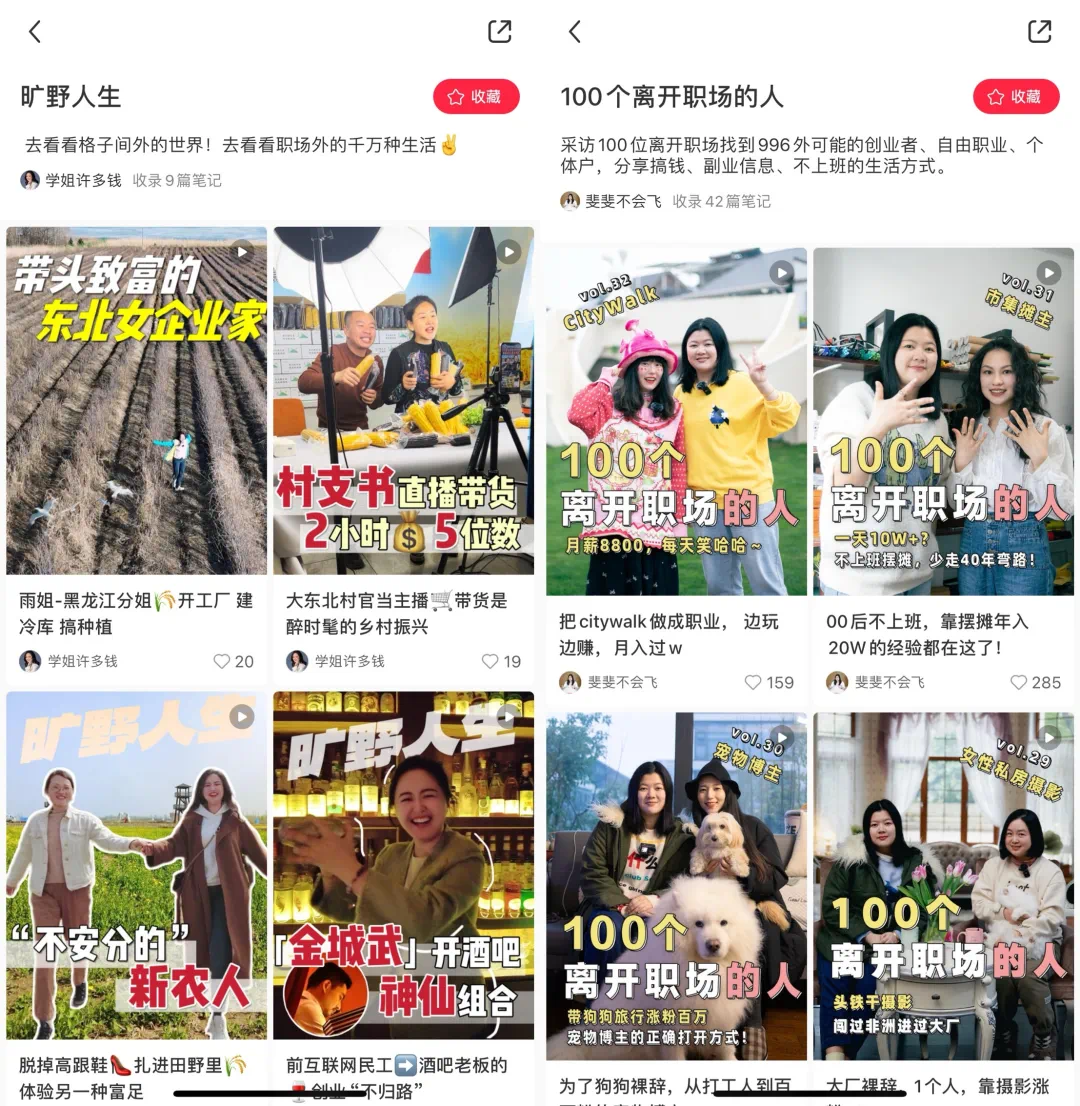Go back from 100个离开职场的人 page

575,32
